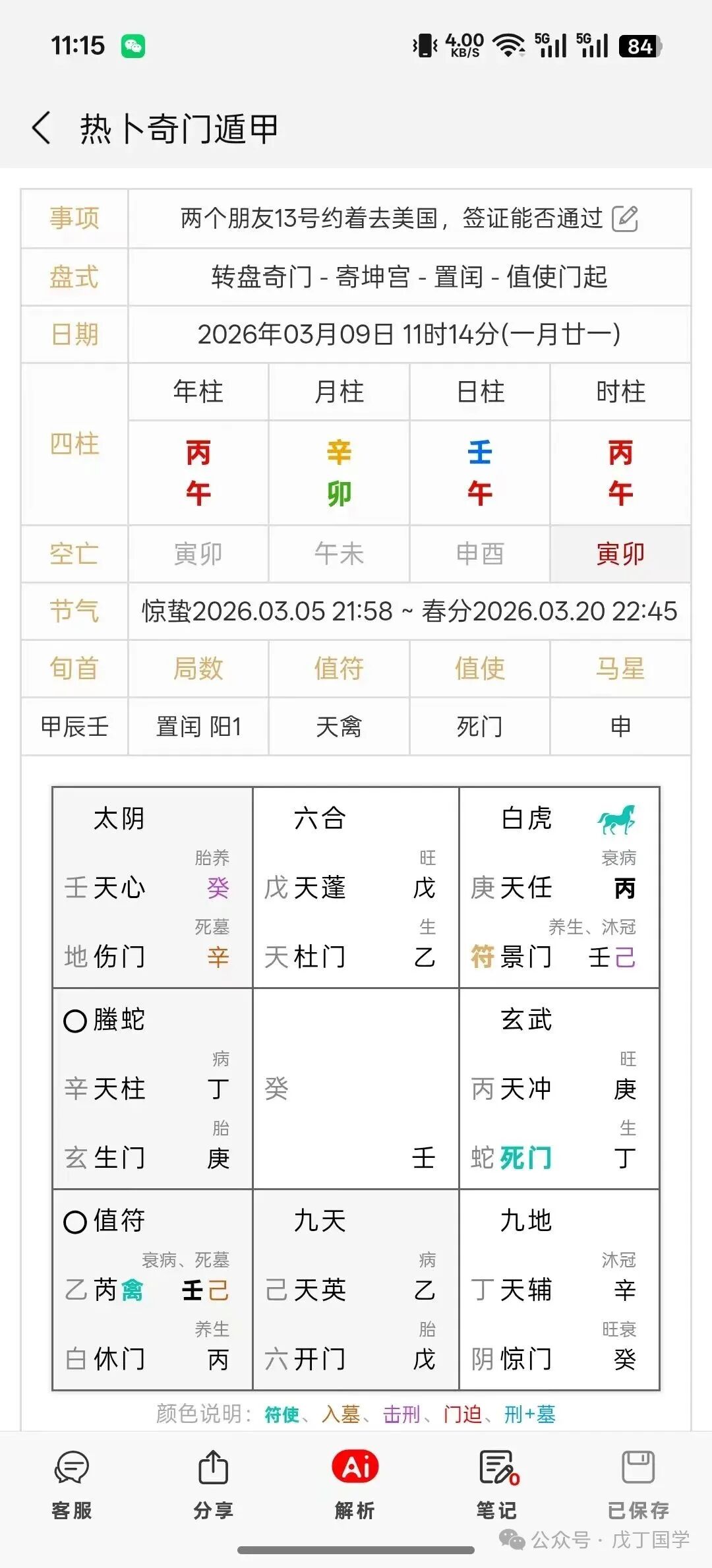
Task: Tap the back arrow beside 热卜奇门遁甲
Action: coord(42,127)
